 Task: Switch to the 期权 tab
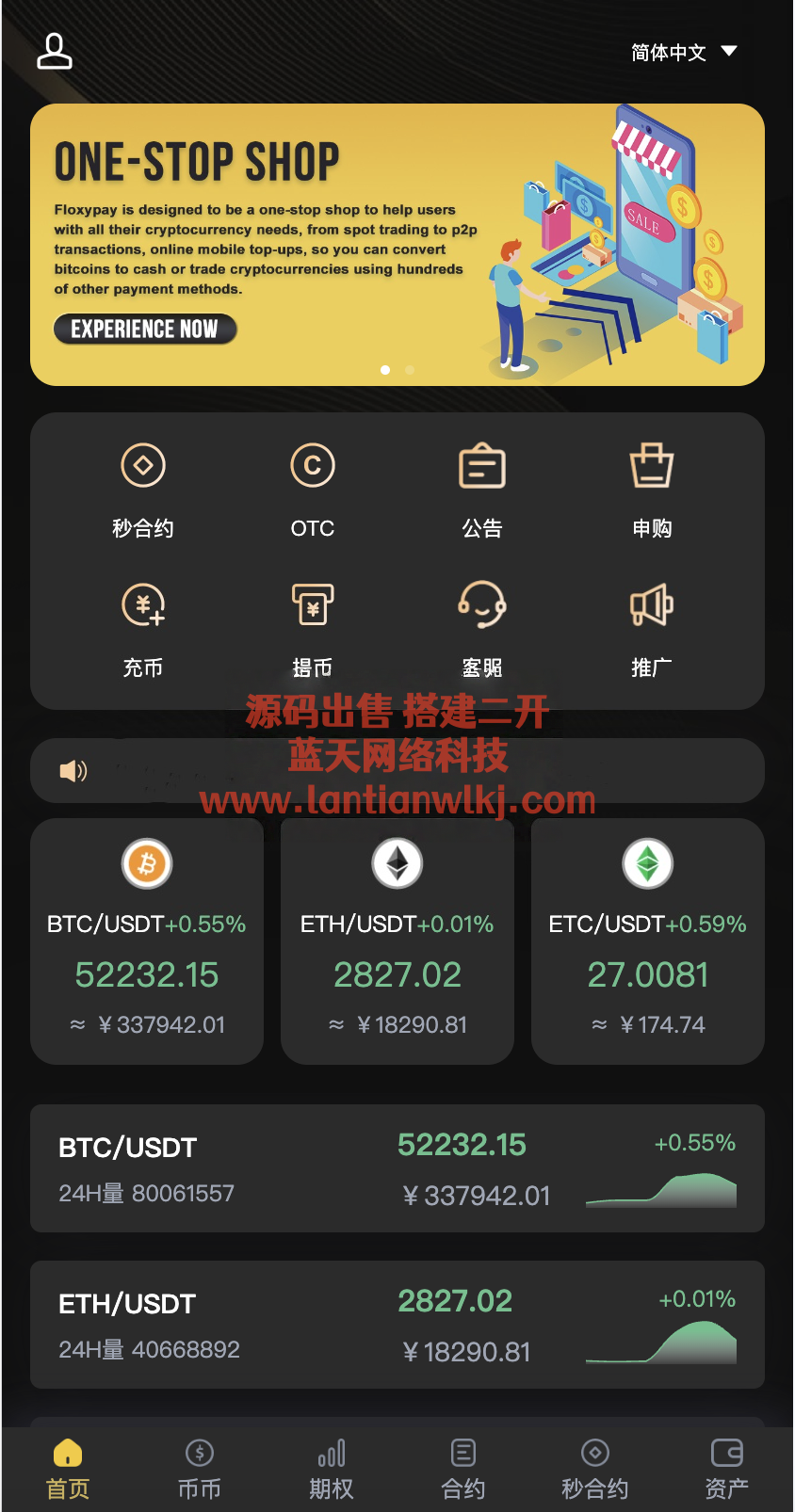[x=332, y=1469]
